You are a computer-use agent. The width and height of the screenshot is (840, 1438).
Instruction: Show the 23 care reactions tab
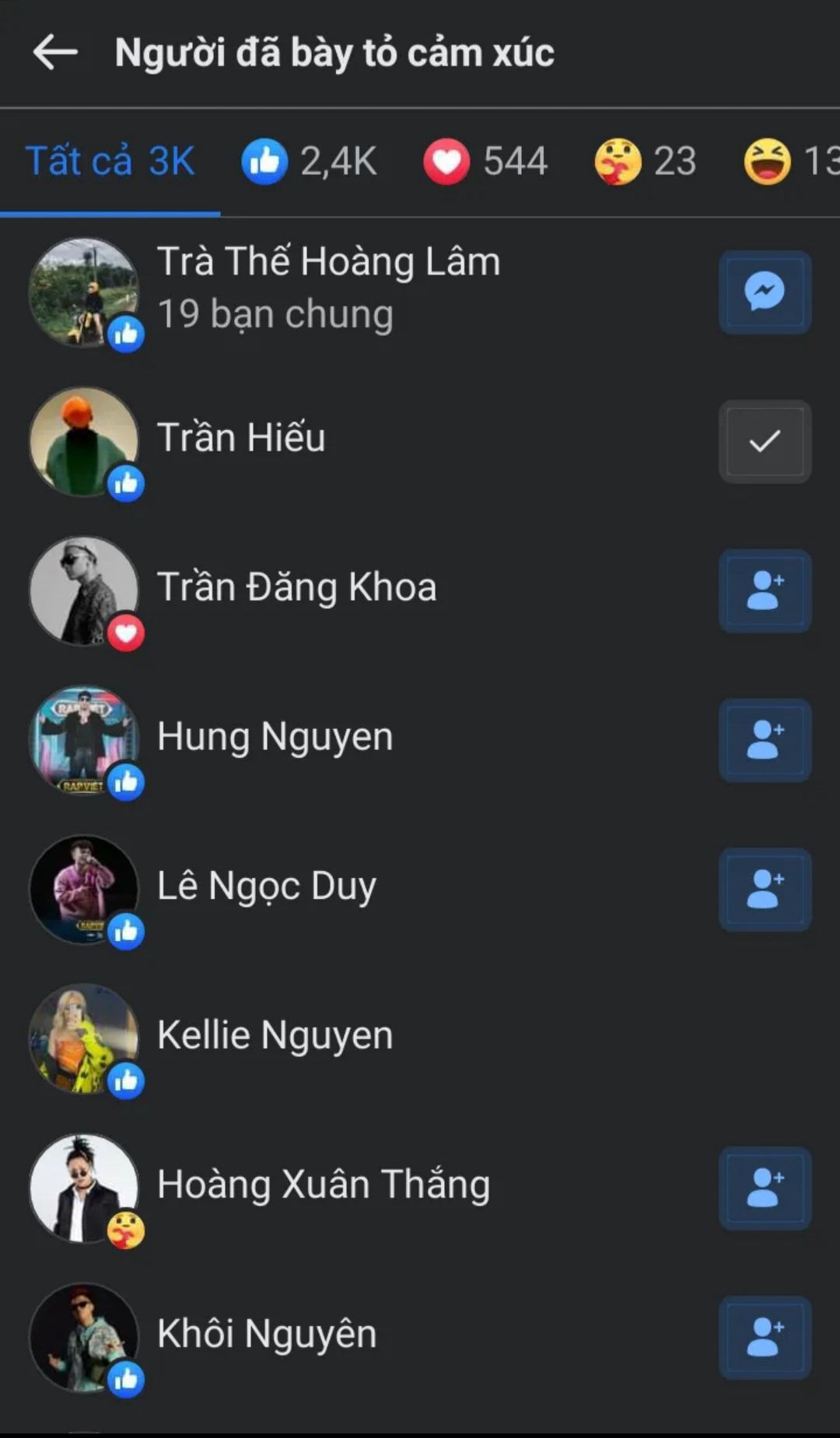click(x=645, y=162)
